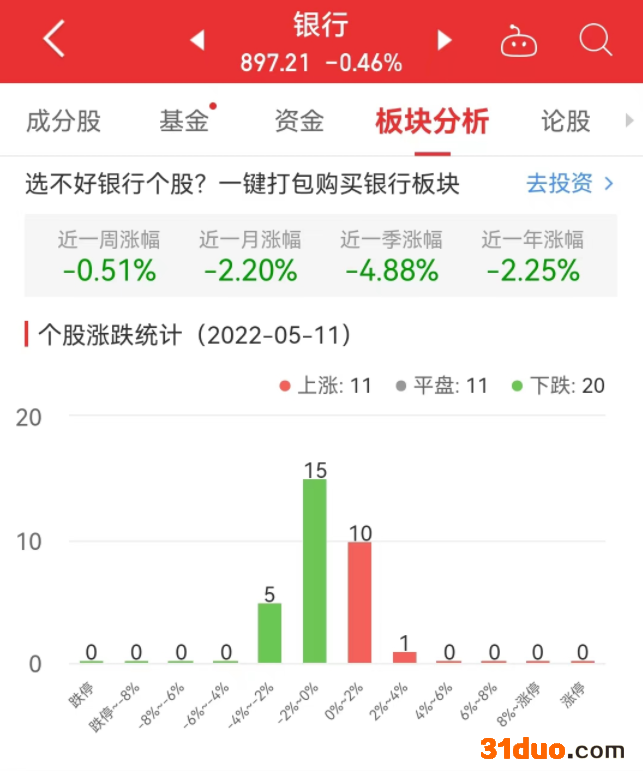Screen dimensions: 643x771
Task: Switch to the previous sector
Action: point(197,40)
